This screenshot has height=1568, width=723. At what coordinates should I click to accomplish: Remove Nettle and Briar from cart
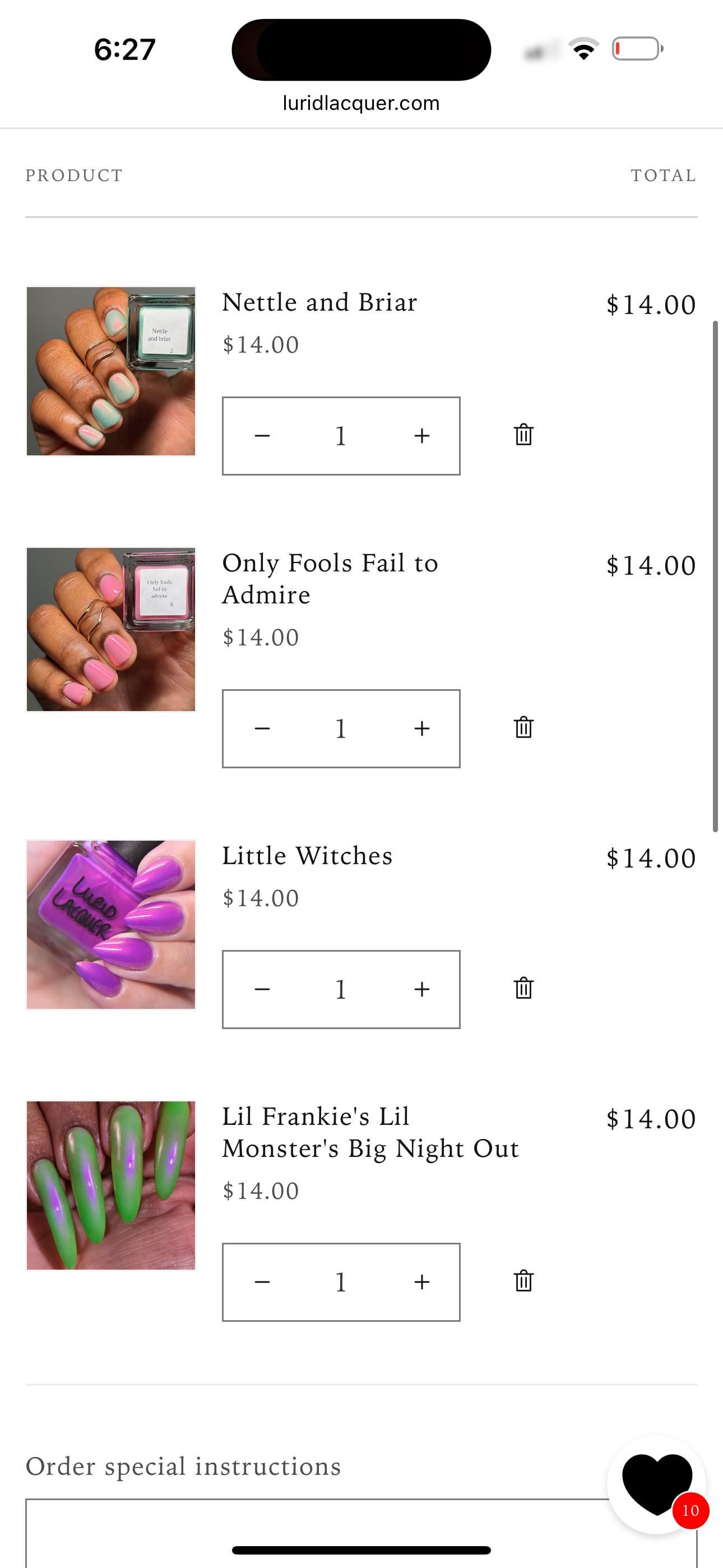coord(523,435)
